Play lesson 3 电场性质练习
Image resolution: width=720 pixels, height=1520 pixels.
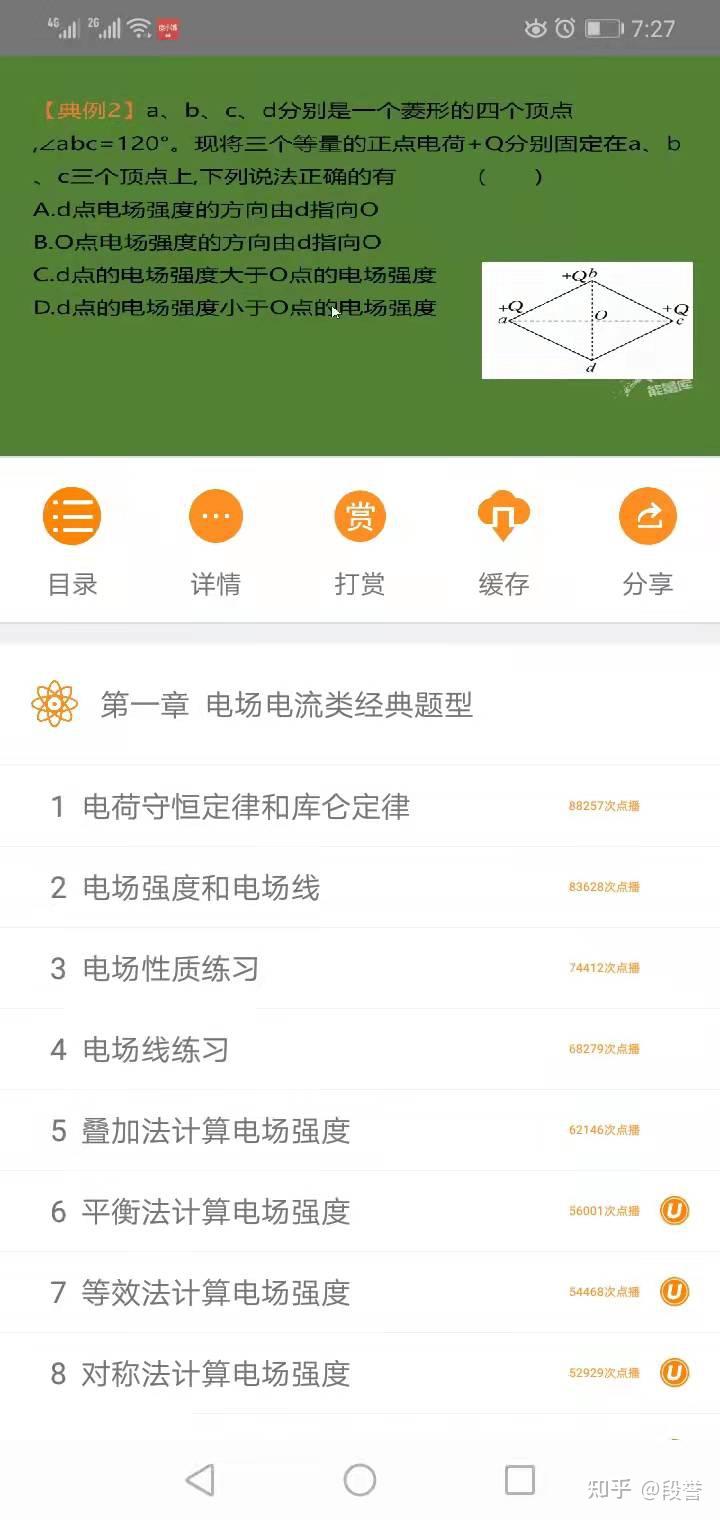360,968
